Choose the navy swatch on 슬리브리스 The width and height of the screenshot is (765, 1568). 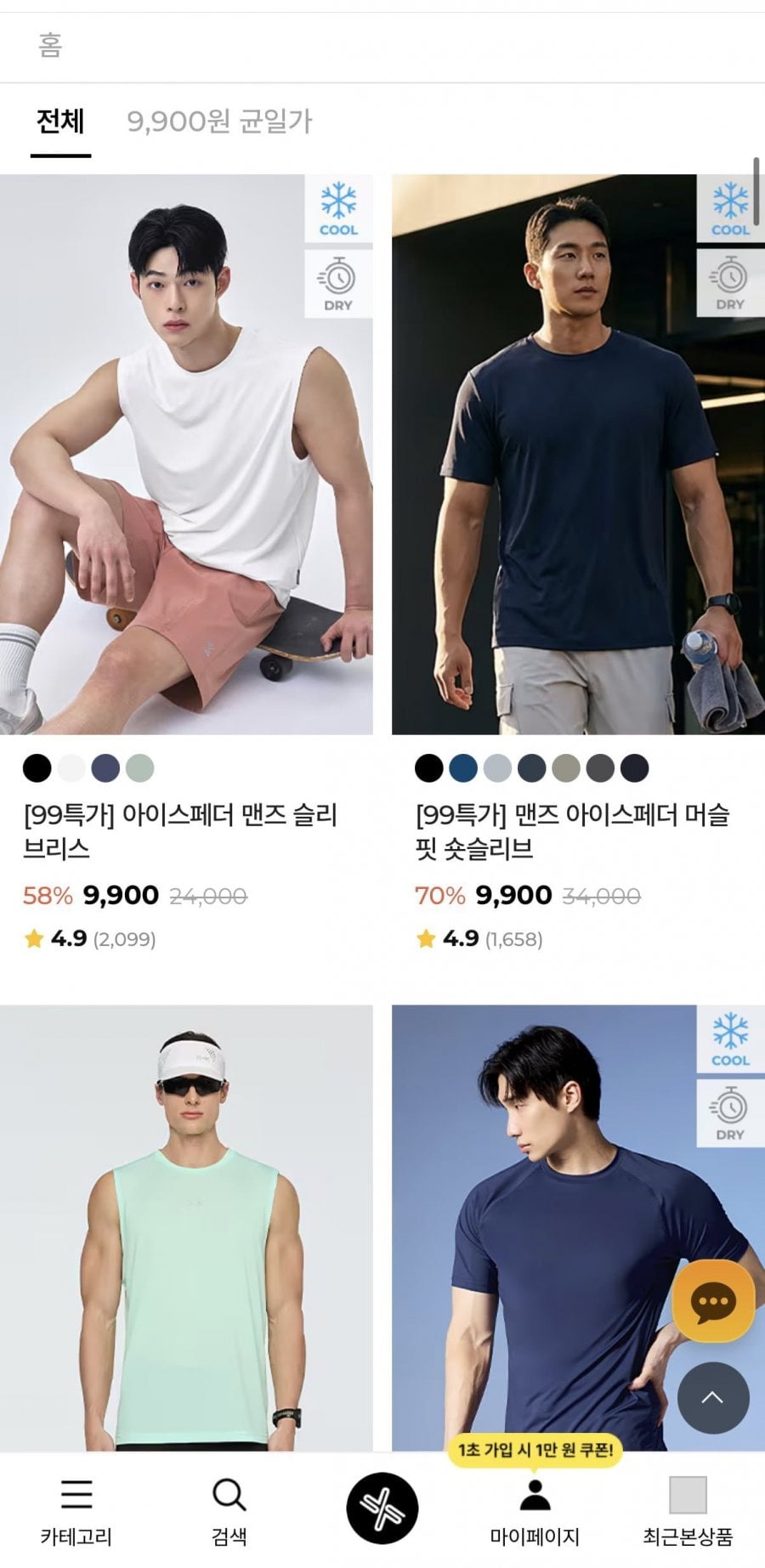(x=105, y=768)
